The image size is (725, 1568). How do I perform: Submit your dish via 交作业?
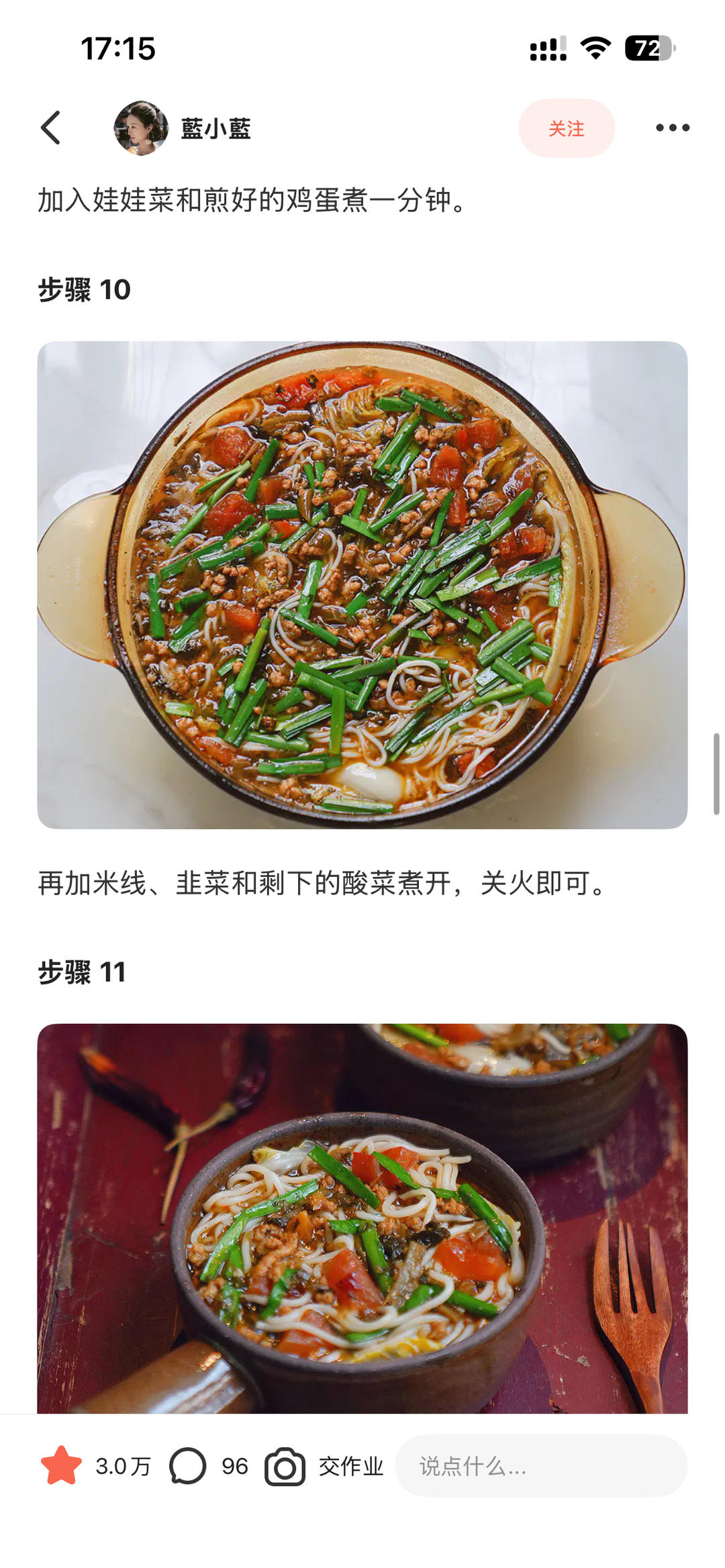pyautogui.click(x=325, y=1466)
